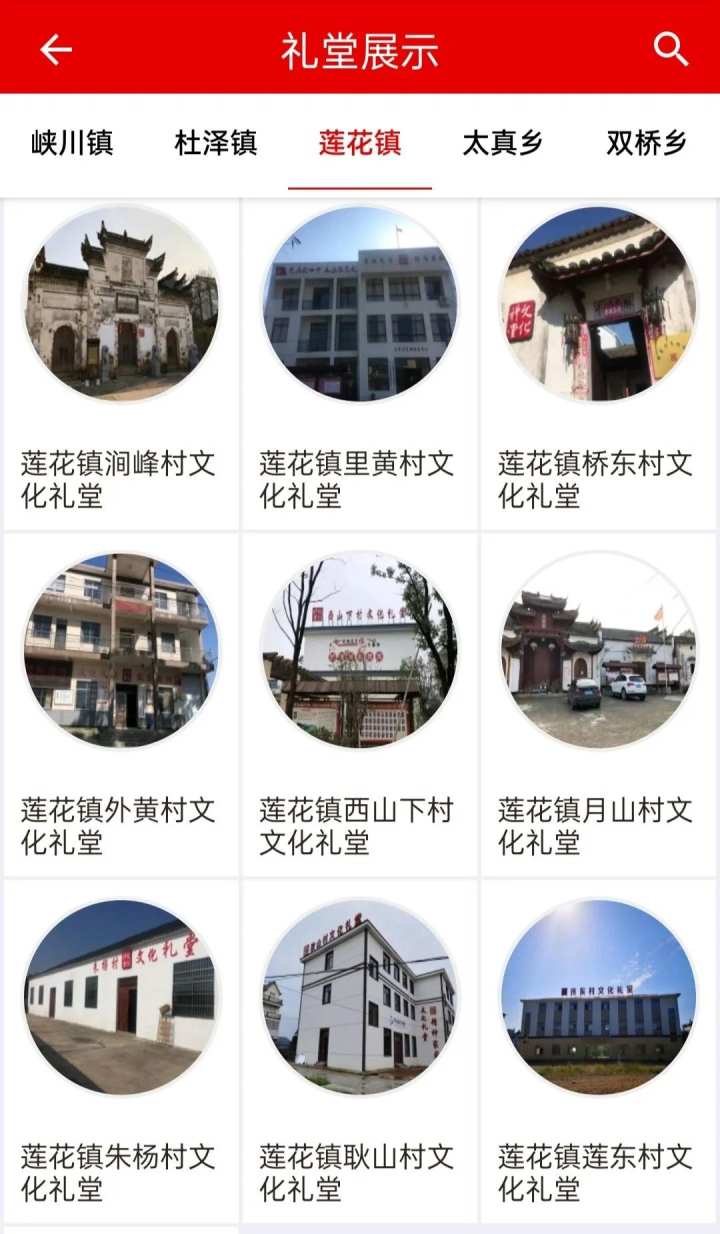
Task: View 莲花镇桥东村文化礼堂 details
Action: [599, 365]
